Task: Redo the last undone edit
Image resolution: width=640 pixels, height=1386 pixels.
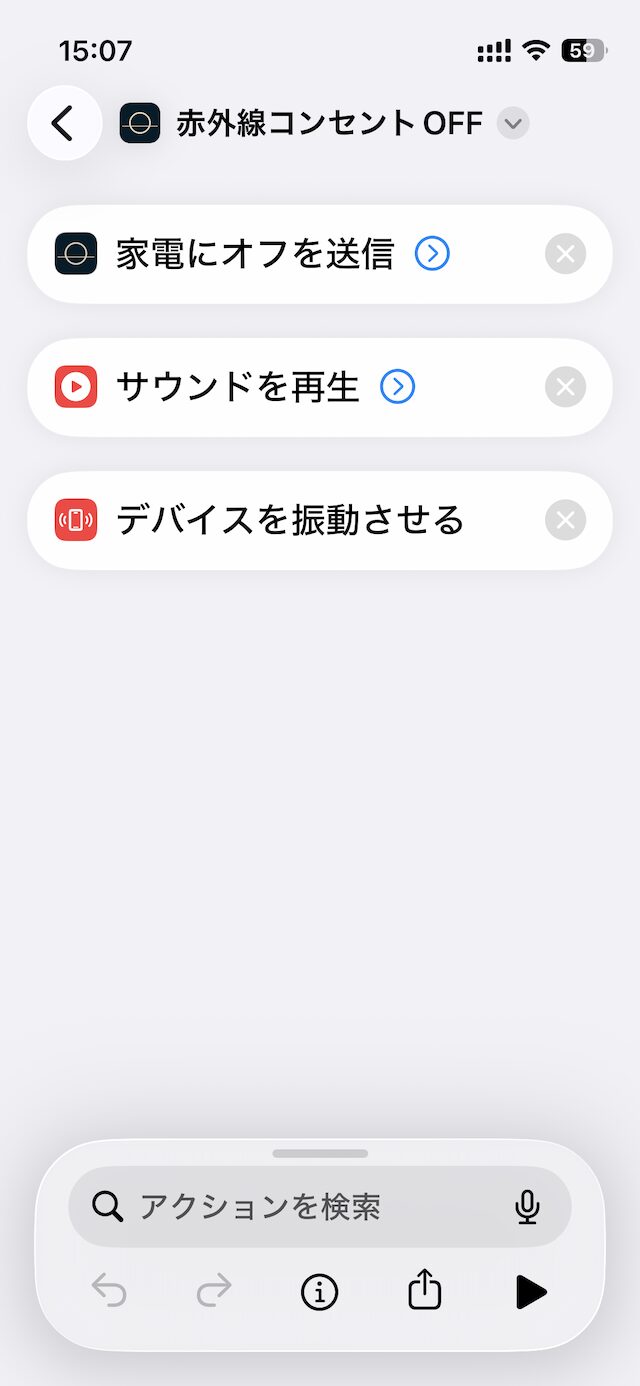Action: [x=214, y=1292]
